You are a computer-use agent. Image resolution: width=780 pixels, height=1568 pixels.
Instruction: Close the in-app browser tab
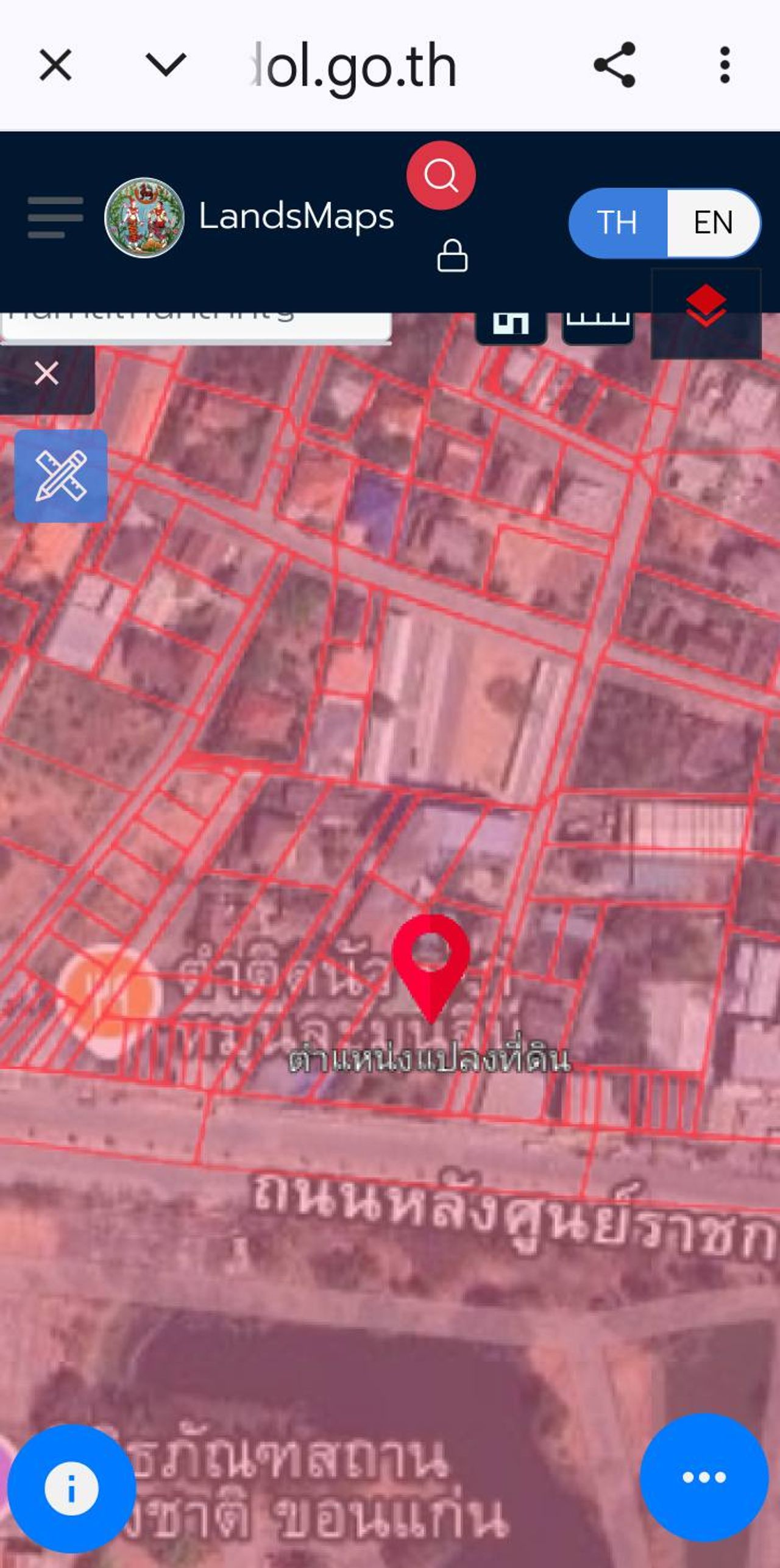point(55,65)
